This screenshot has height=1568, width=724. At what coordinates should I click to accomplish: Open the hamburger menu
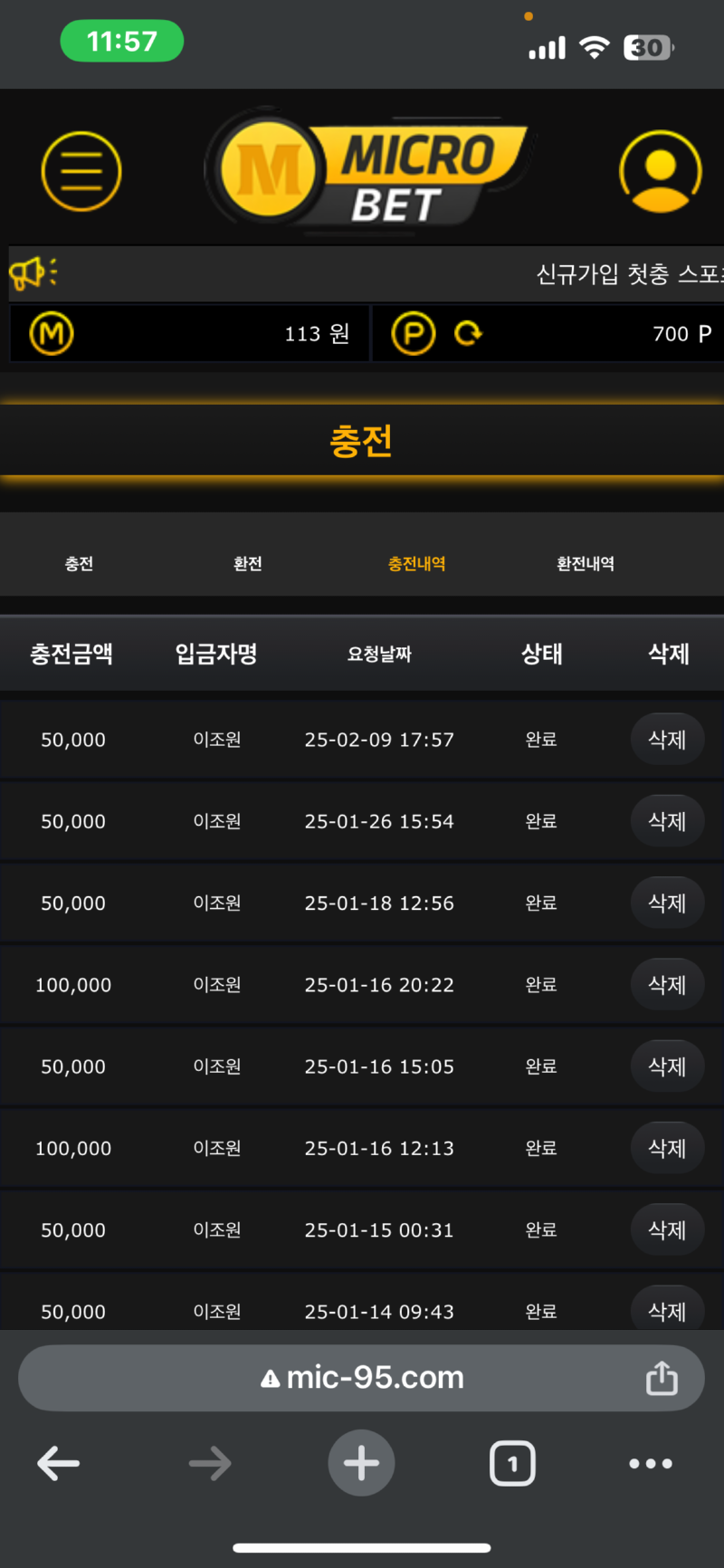[x=81, y=171]
